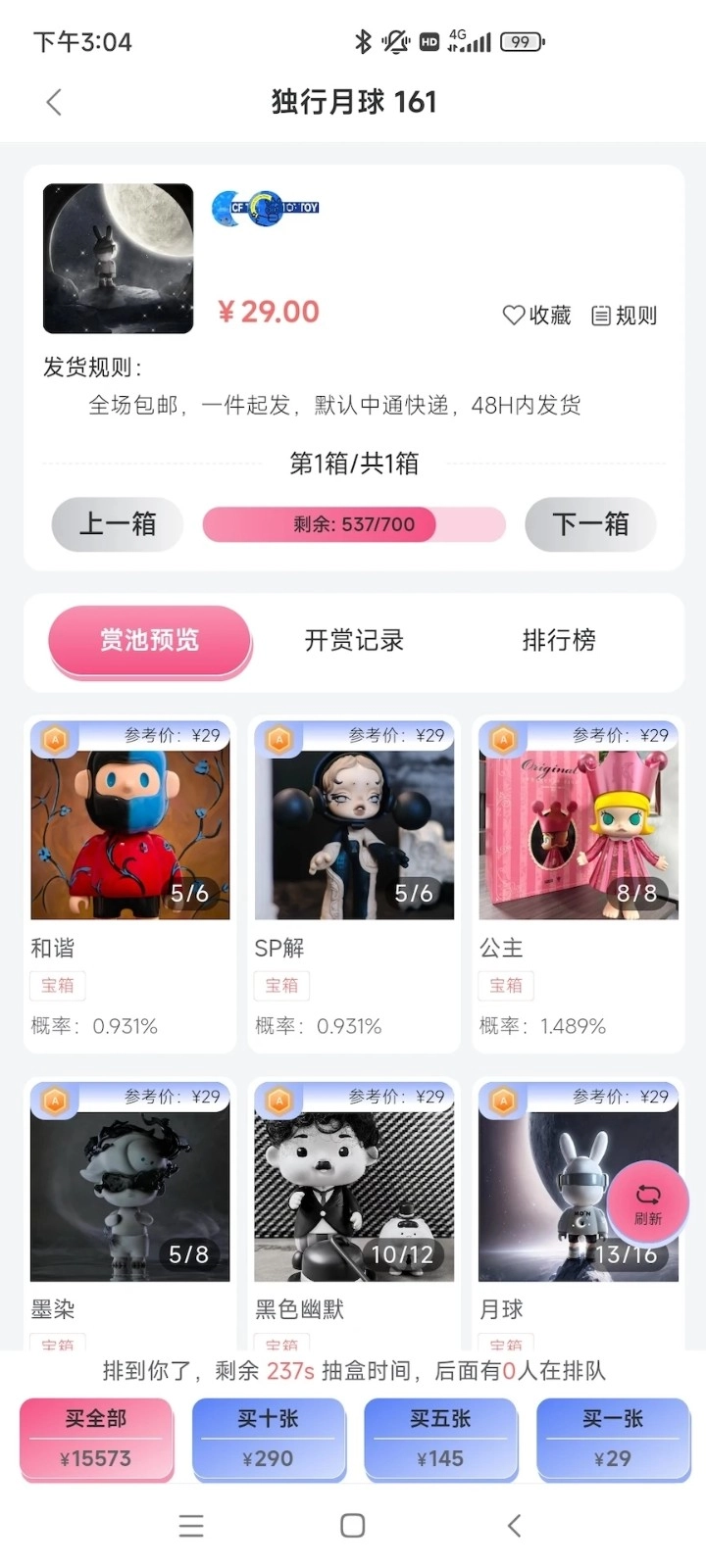Switch to the 开赏记录 tab
The image size is (706, 1568).
pos(353,642)
